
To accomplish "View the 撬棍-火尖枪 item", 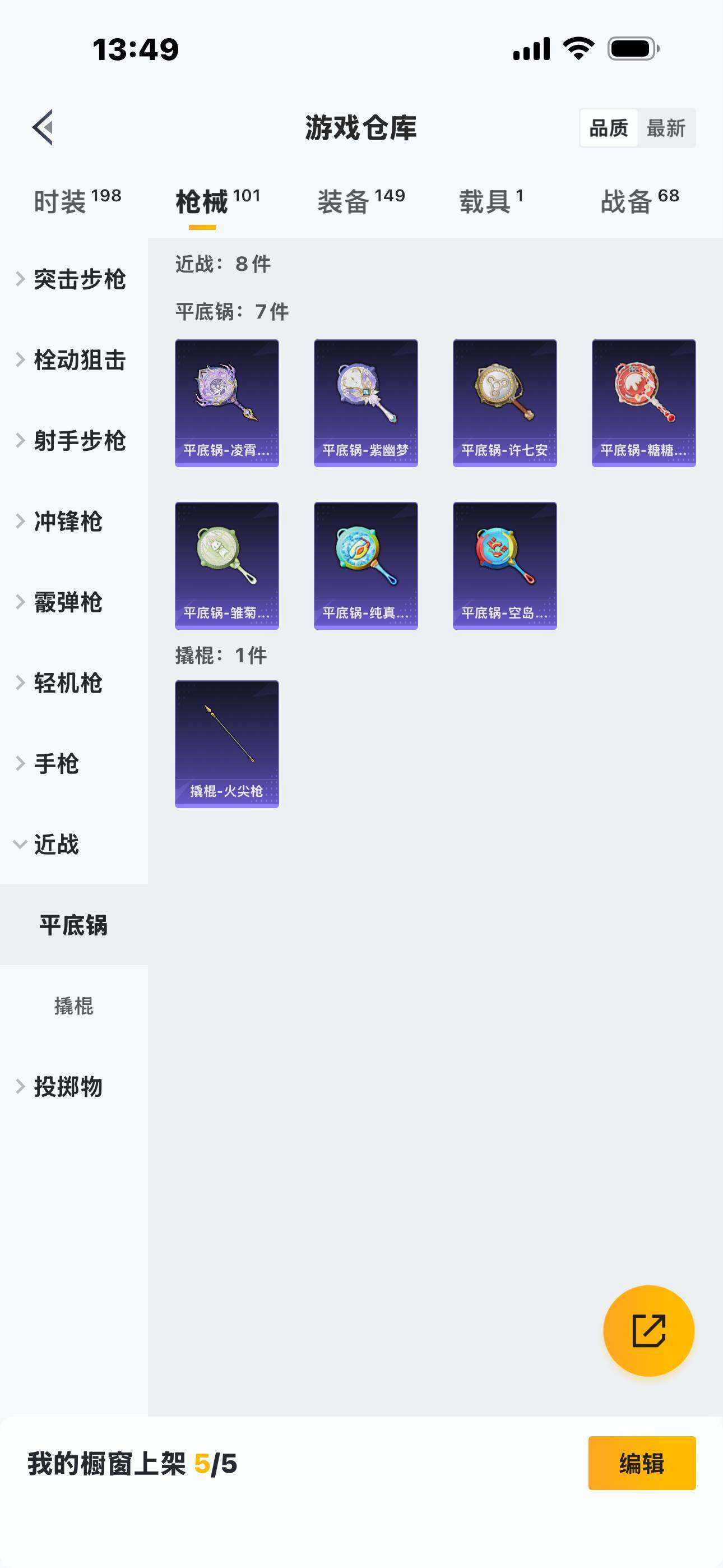I will [227, 744].
